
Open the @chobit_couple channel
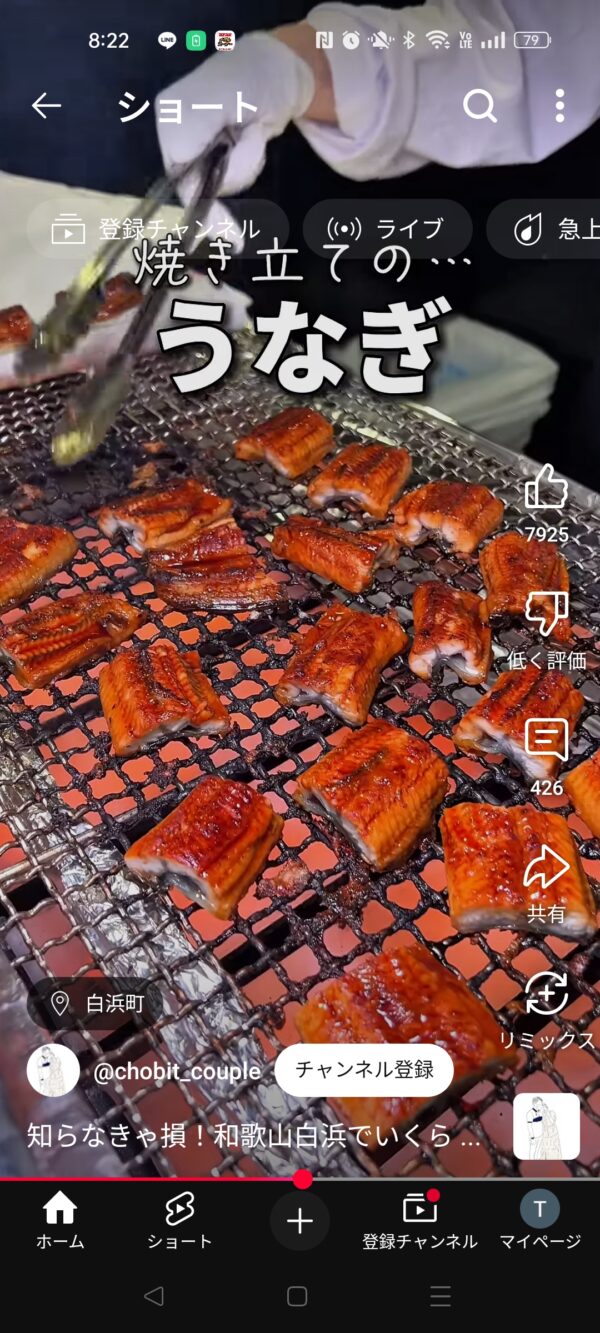(176, 1071)
